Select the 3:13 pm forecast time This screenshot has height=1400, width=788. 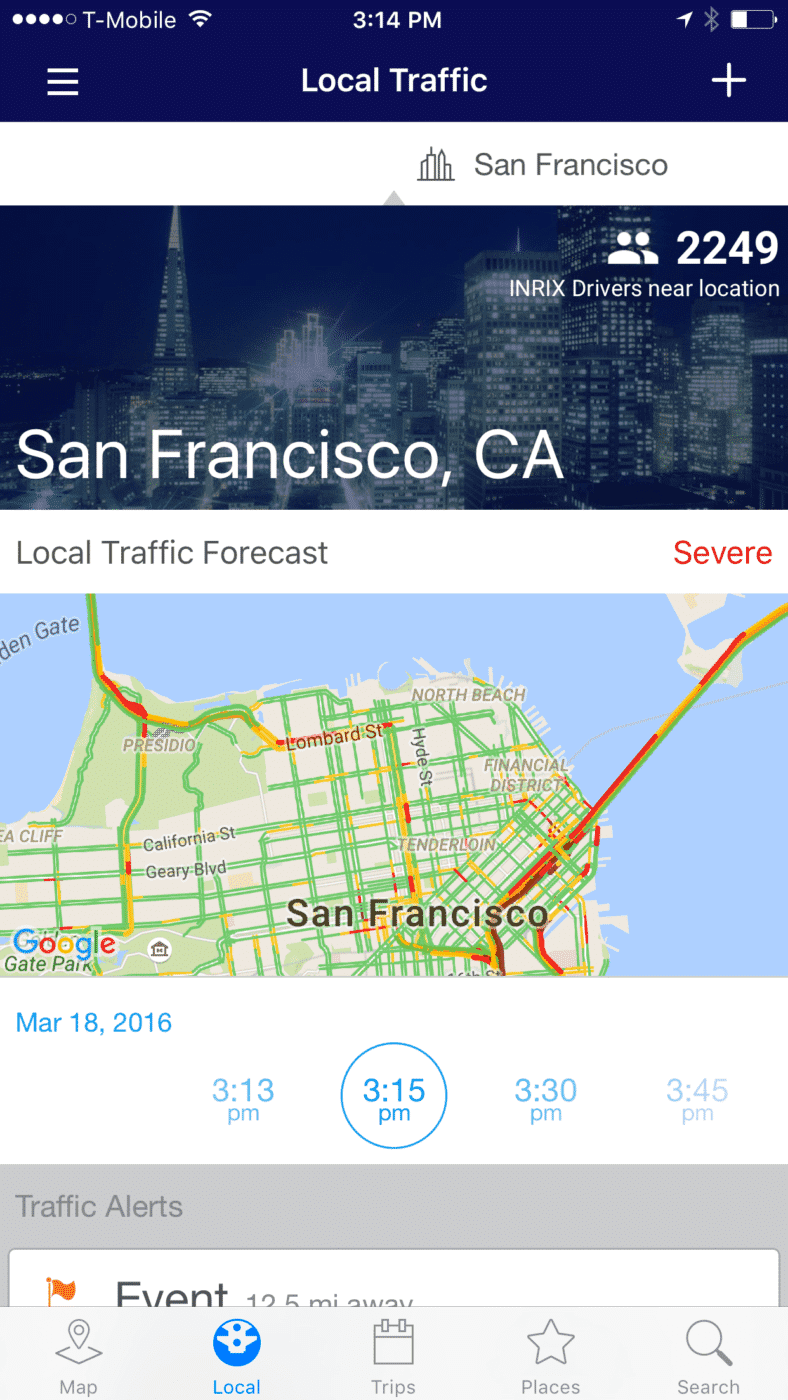pyautogui.click(x=243, y=1099)
